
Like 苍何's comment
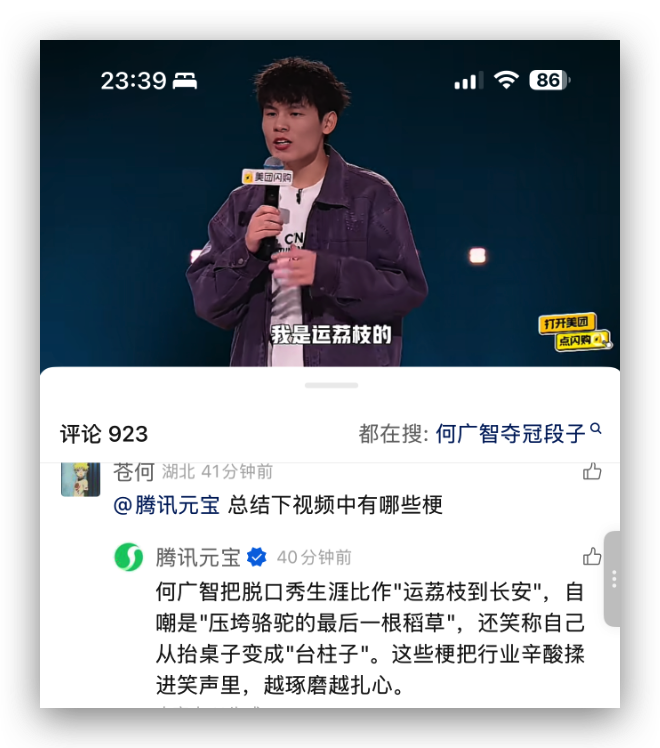(592, 471)
